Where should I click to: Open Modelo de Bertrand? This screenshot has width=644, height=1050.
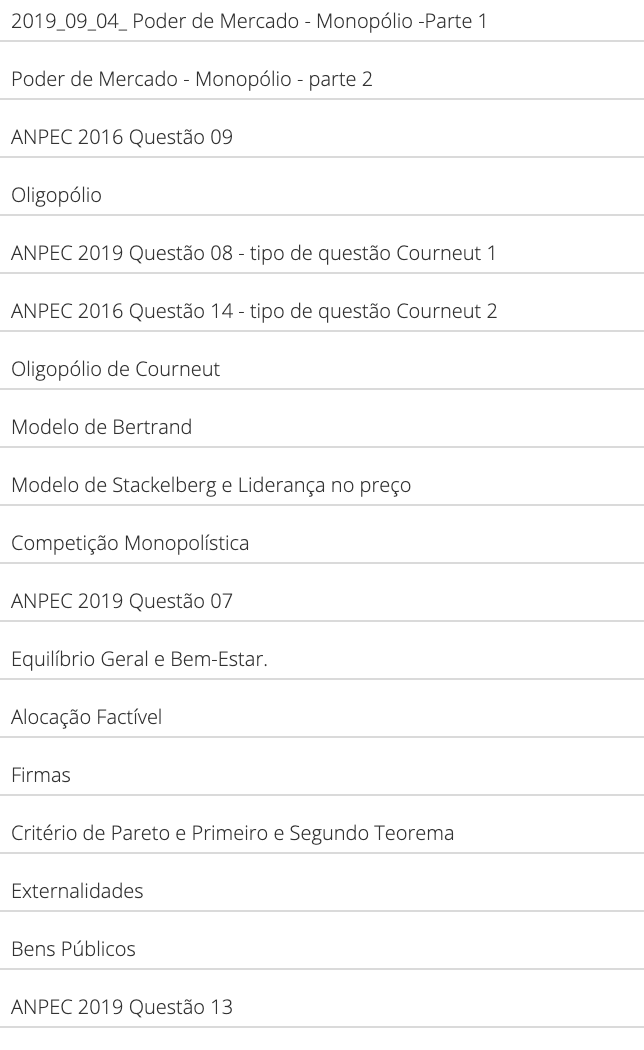coord(322,427)
